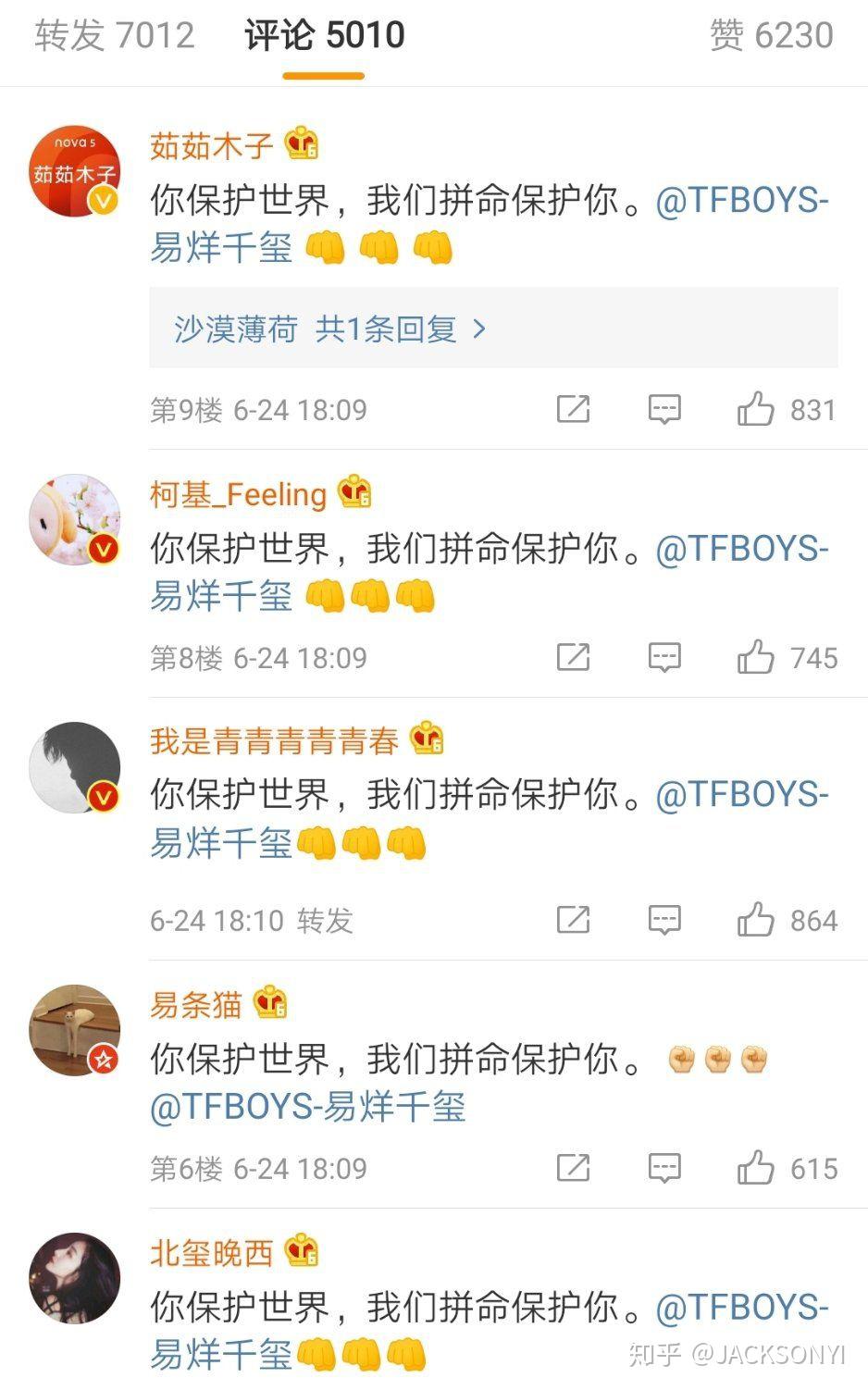Open 北玺晚西's profile avatar

(75, 1278)
